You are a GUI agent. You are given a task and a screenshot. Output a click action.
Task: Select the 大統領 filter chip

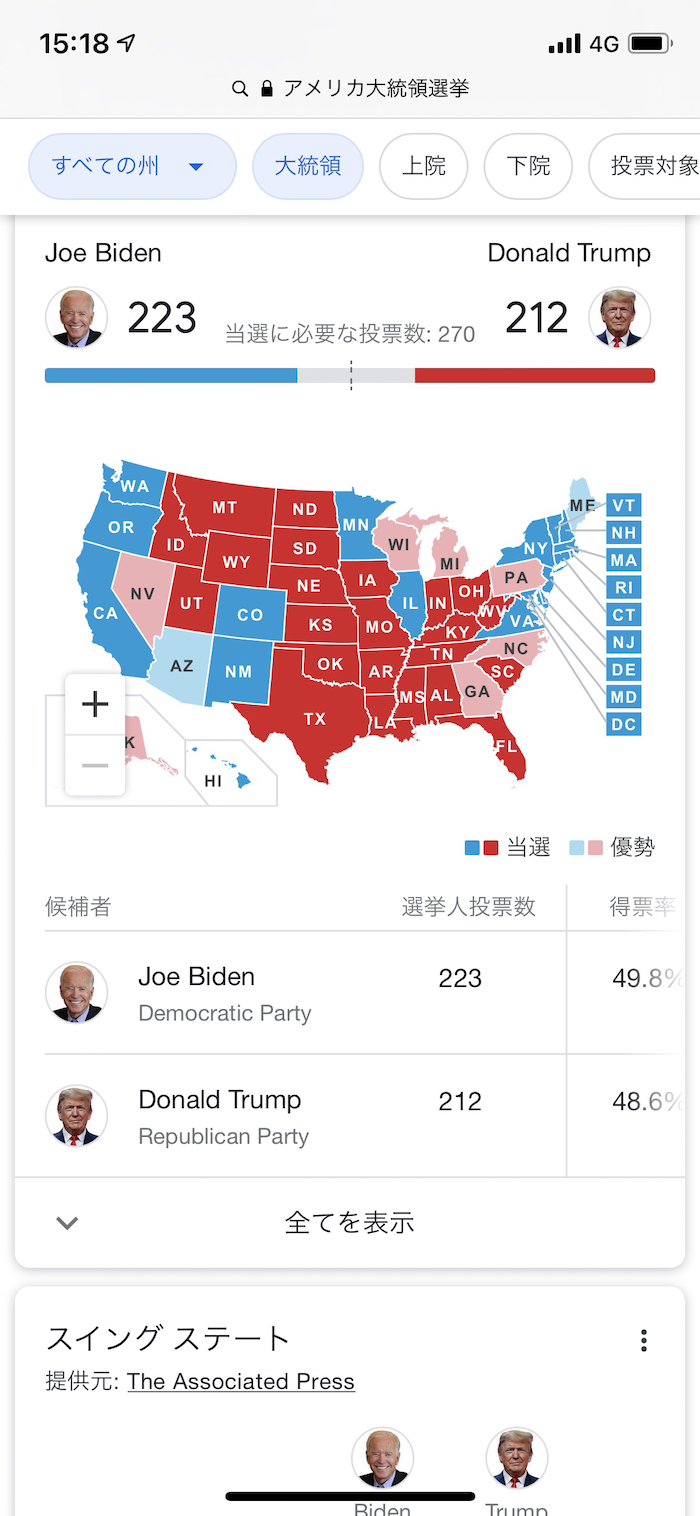(308, 166)
